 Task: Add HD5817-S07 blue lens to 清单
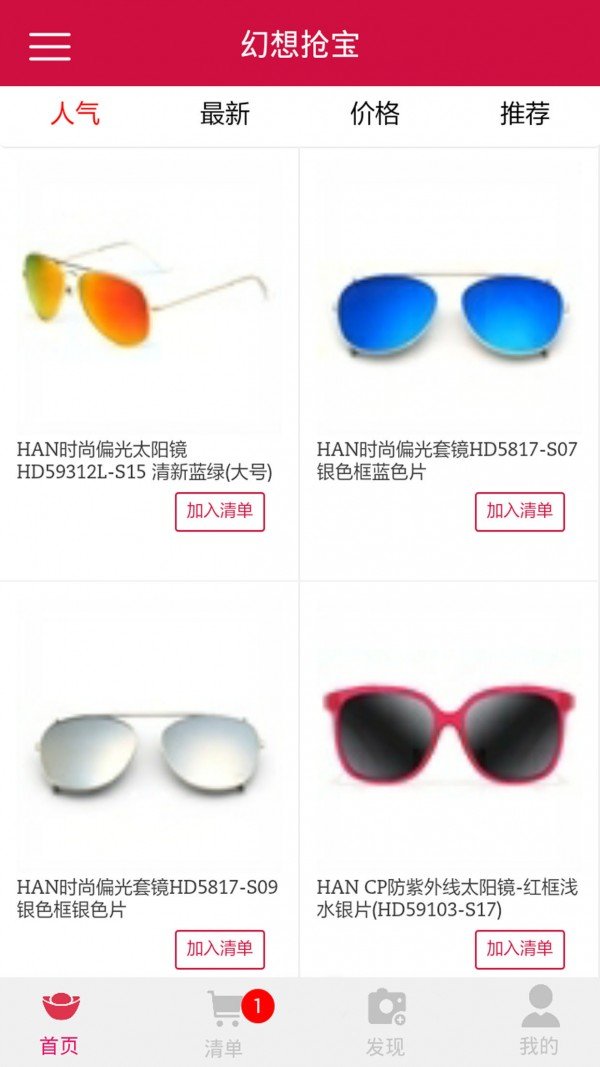[520, 511]
